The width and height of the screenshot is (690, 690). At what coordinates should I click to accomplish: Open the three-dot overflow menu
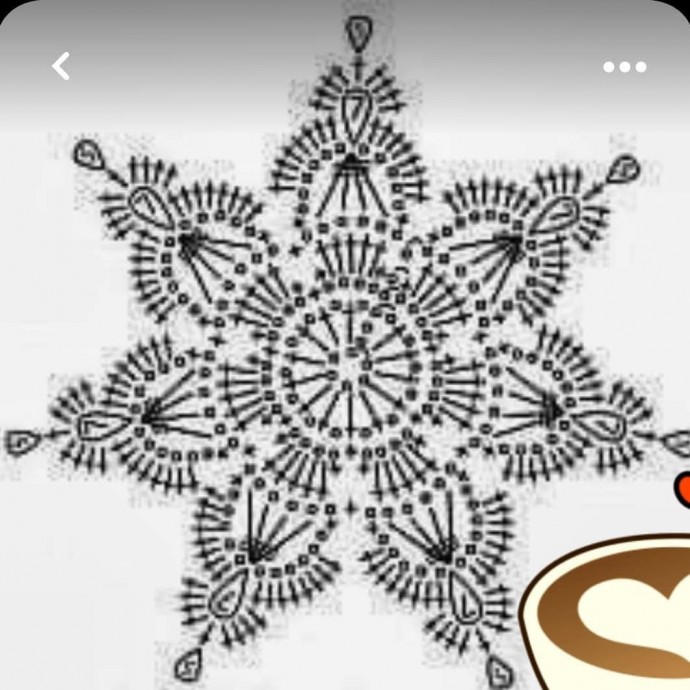(x=624, y=67)
